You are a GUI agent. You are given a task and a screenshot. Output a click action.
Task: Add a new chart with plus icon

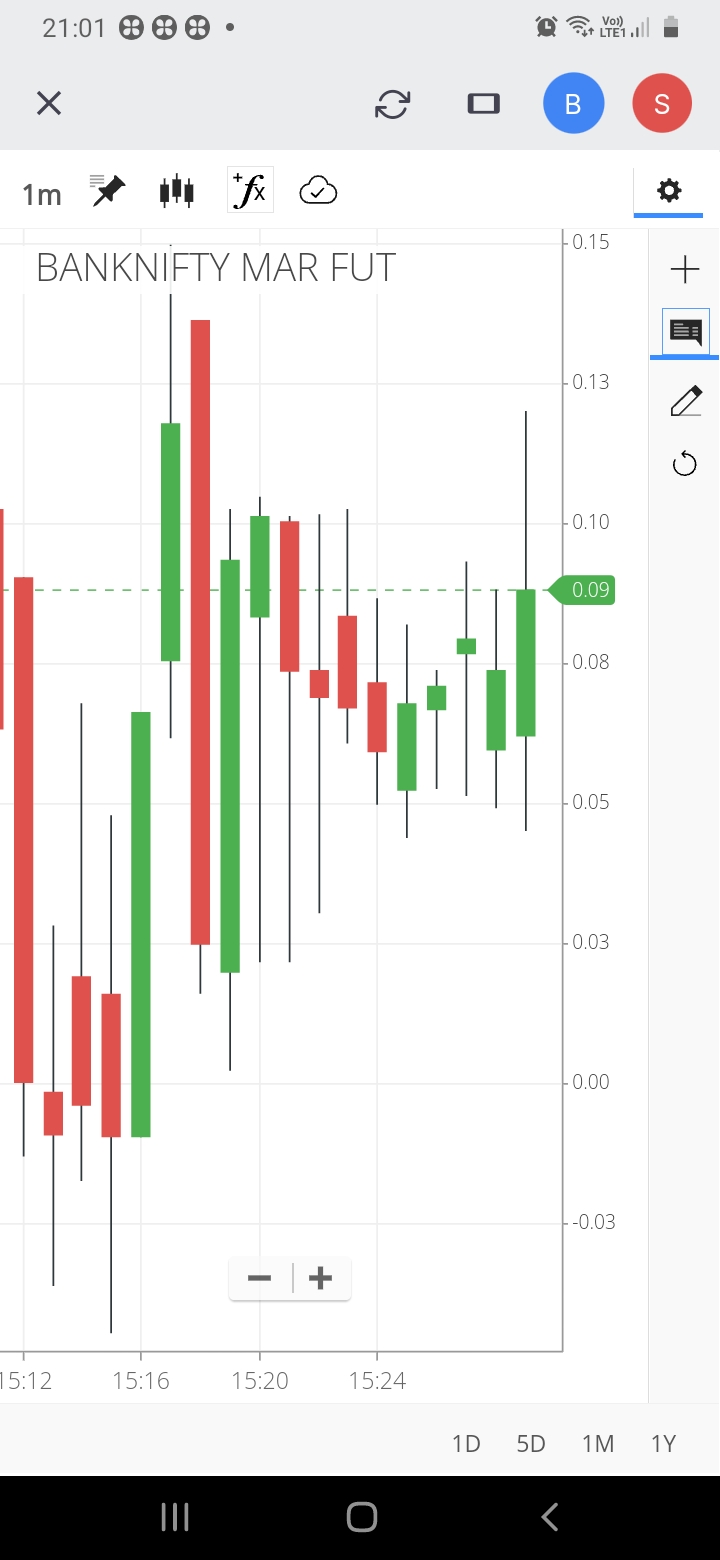[x=684, y=268]
